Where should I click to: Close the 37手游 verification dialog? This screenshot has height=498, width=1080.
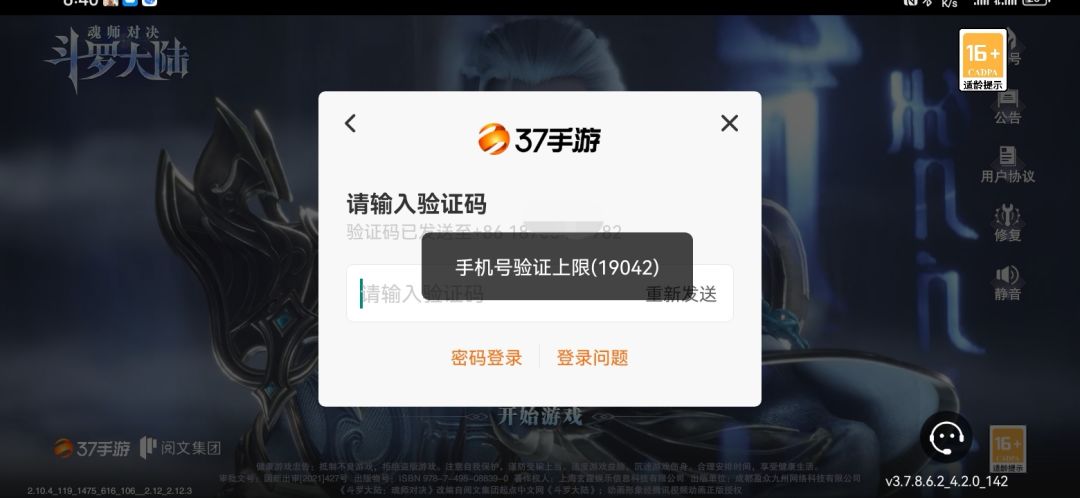(x=729, y=123)
